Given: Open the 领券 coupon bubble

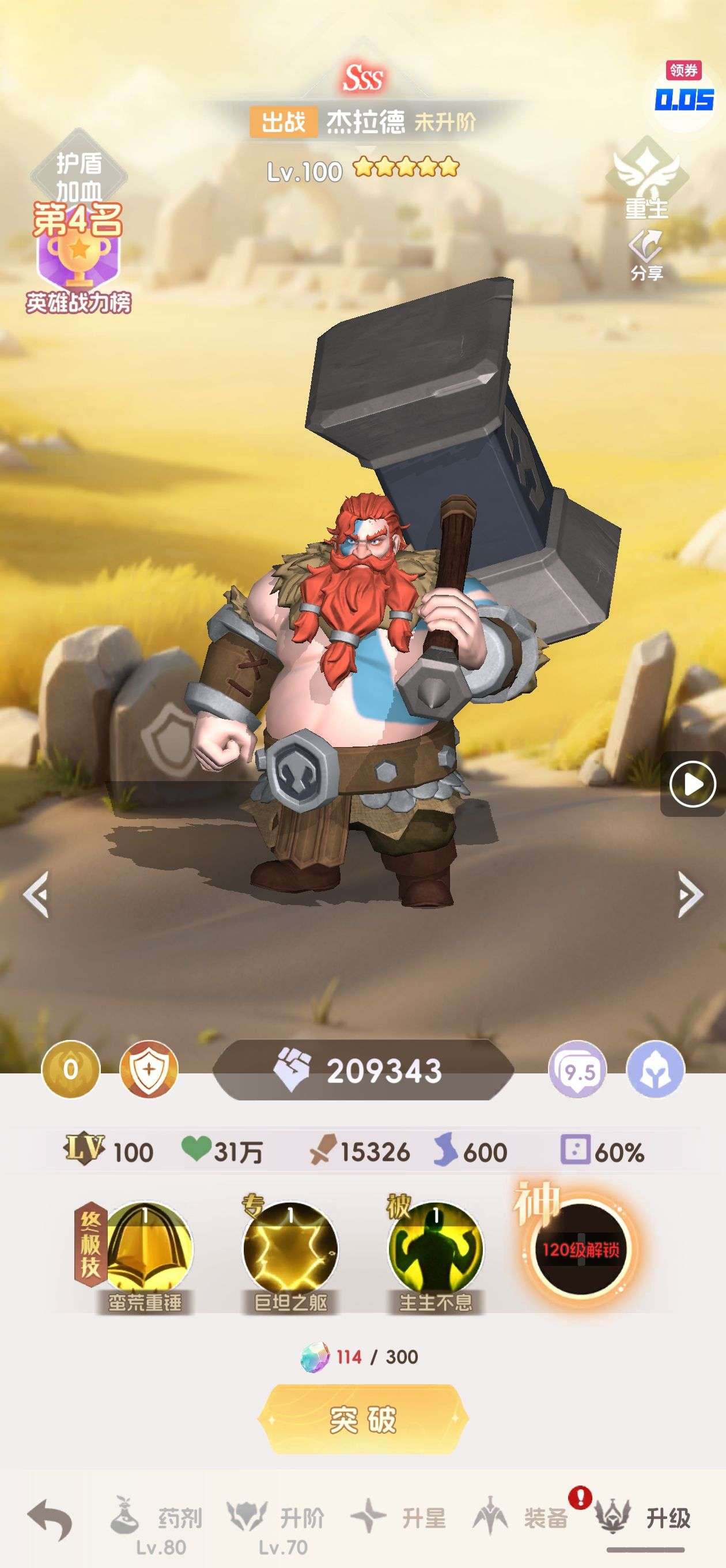Looking at the screenshot, I should tap(684, 91).
